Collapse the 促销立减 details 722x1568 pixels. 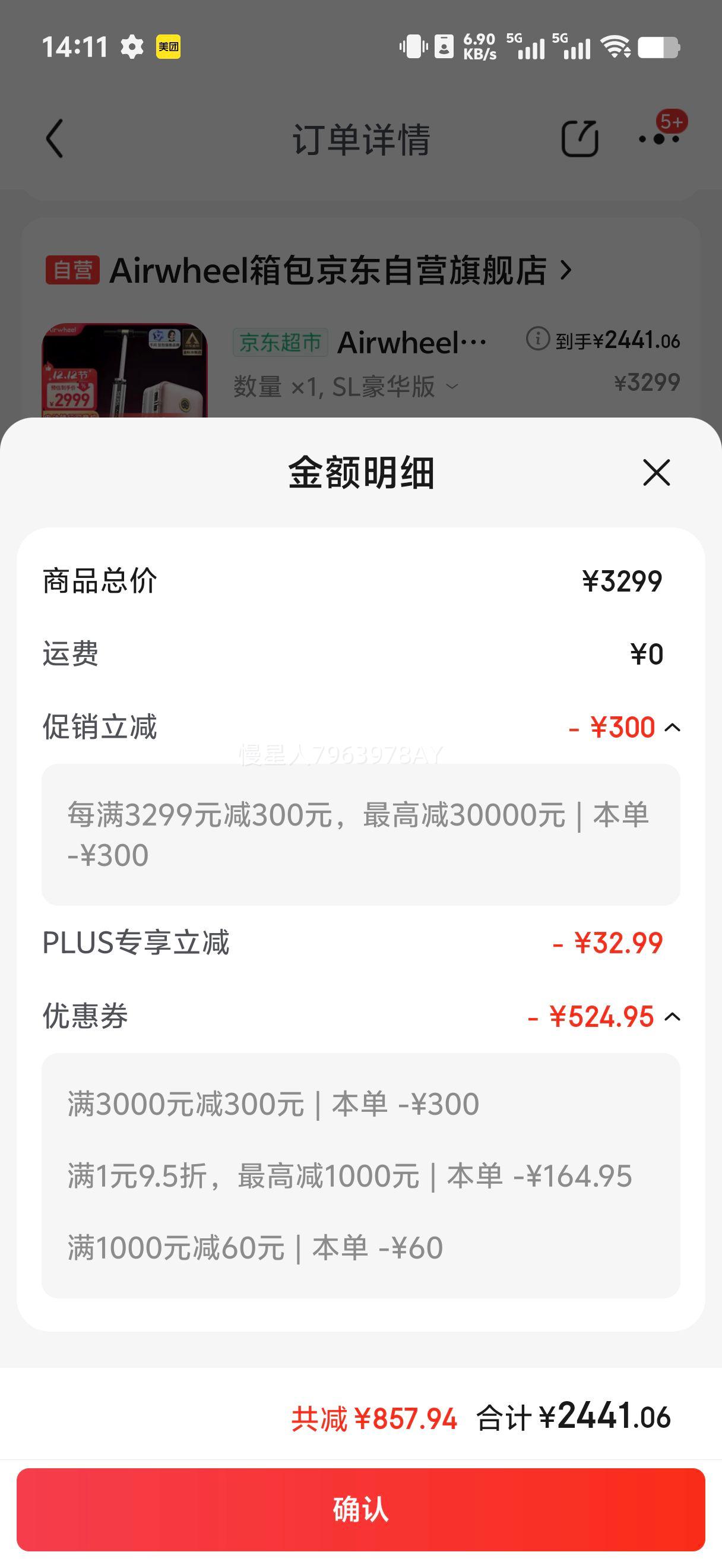pyautogui.click(x=672, y=728)
